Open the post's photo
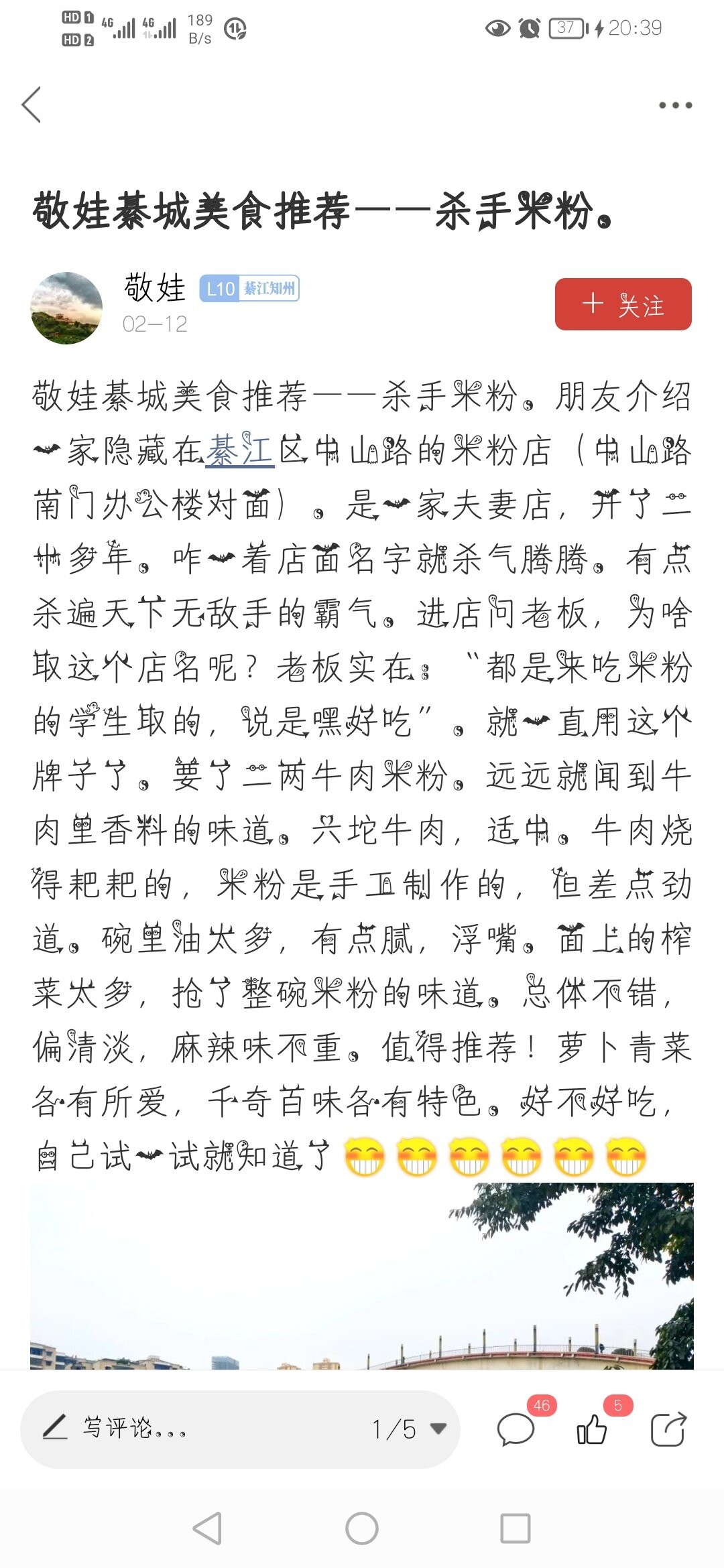Image resolution: width=724 pixels, height=1568 pixels. point(362,1276)
